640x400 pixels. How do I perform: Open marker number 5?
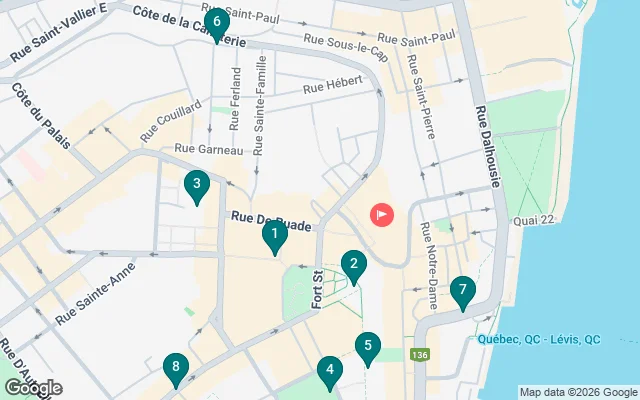(x=368, y=347)
